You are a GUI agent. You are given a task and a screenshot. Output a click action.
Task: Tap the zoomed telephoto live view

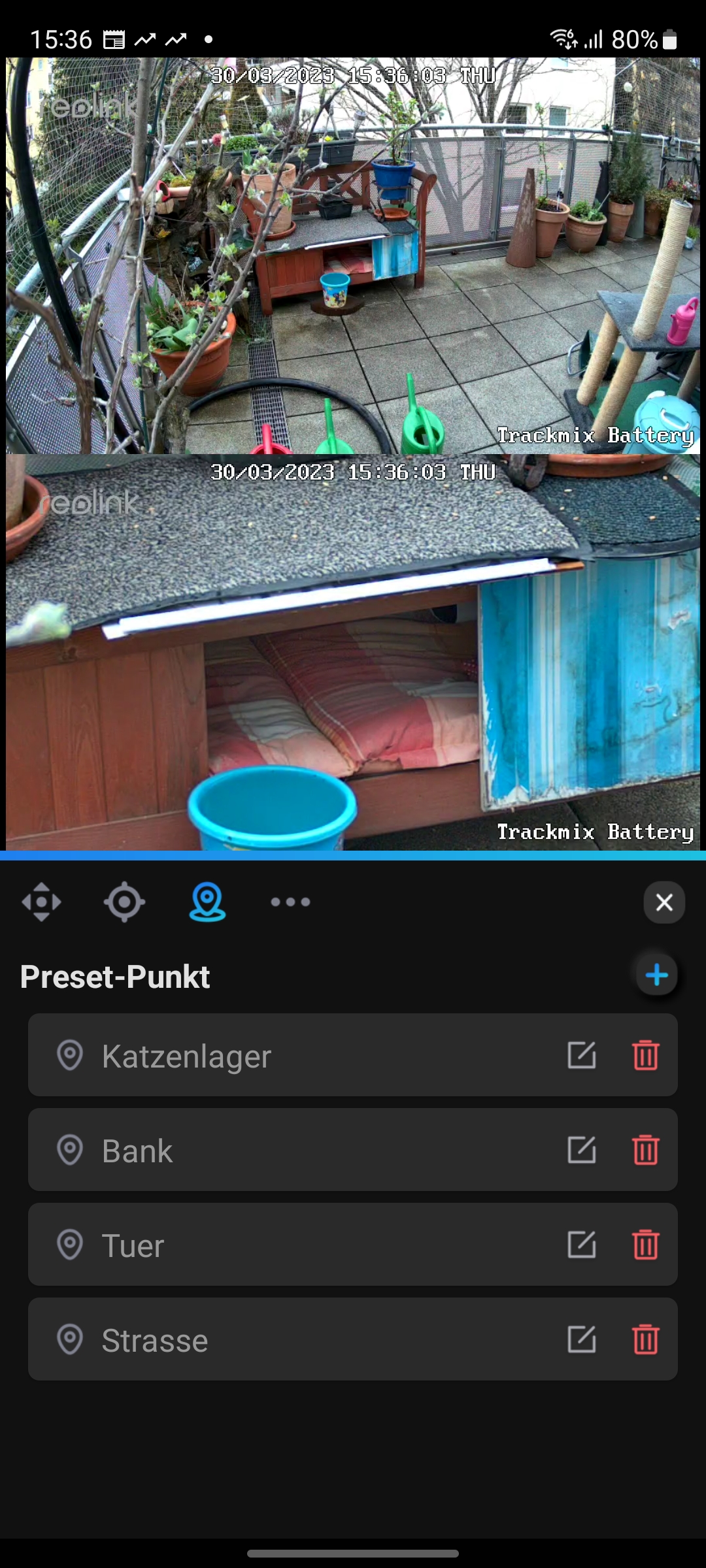click(x=353, y=652)
